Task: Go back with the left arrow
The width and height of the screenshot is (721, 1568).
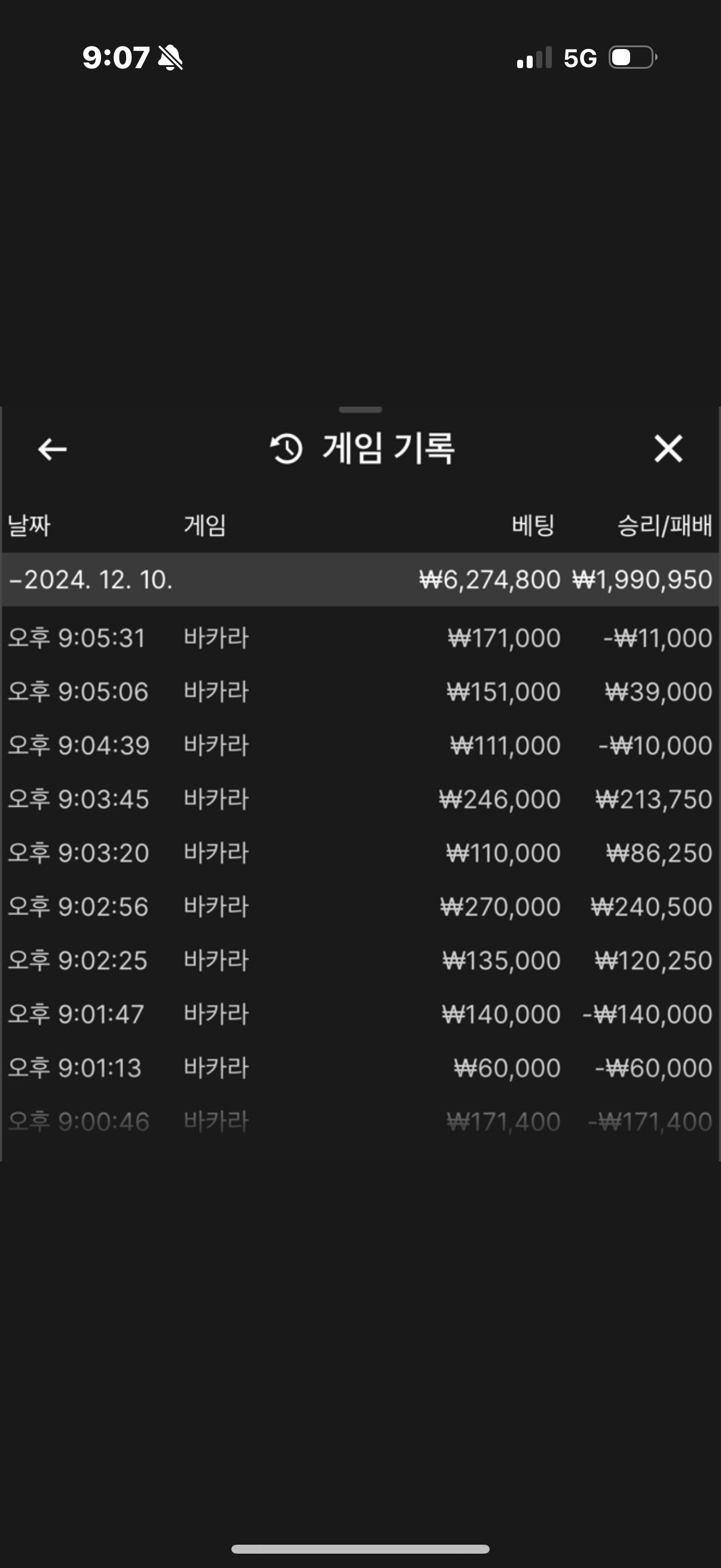Action: click(x=53, y=449)
